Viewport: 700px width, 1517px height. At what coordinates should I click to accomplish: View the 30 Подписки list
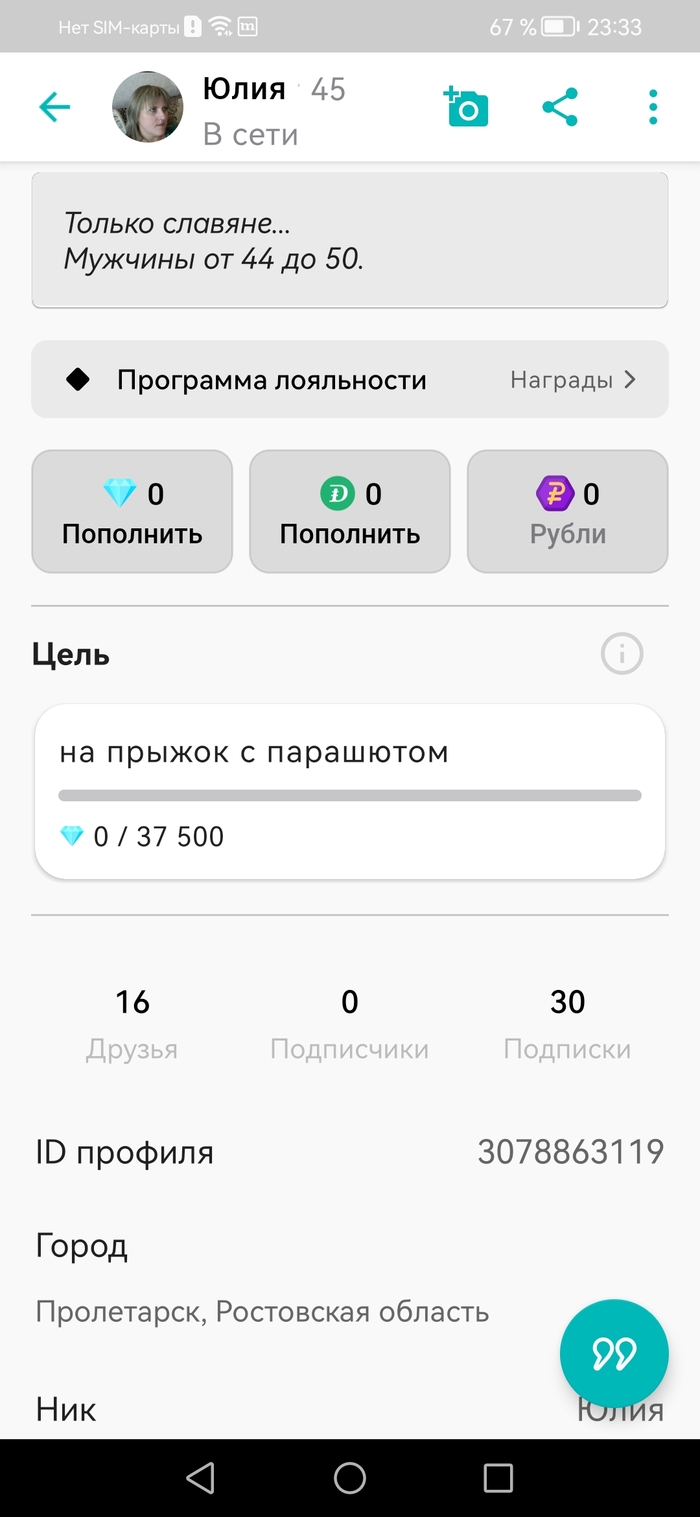click(567, 1023)
